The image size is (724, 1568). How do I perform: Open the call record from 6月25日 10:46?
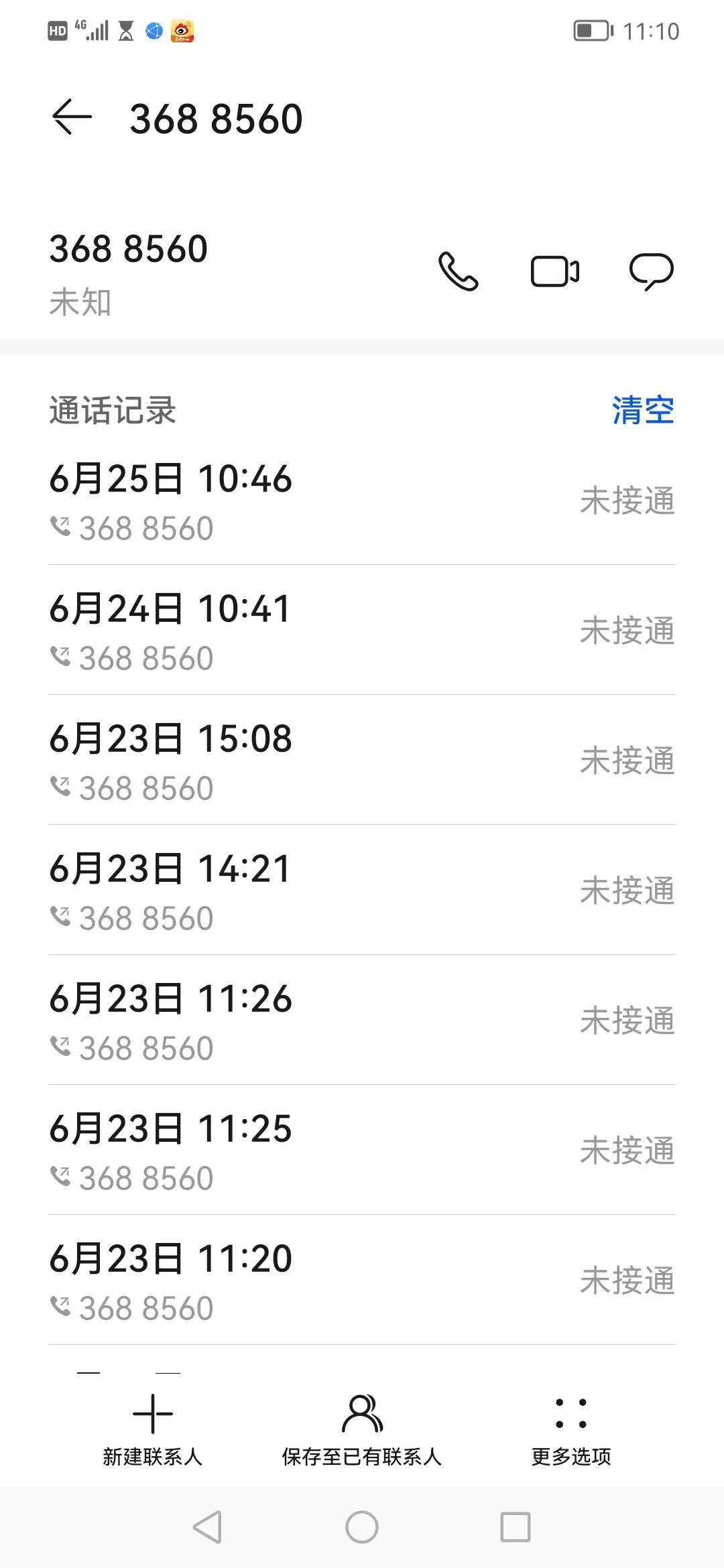pyautogui.click(x=362, y=501)
